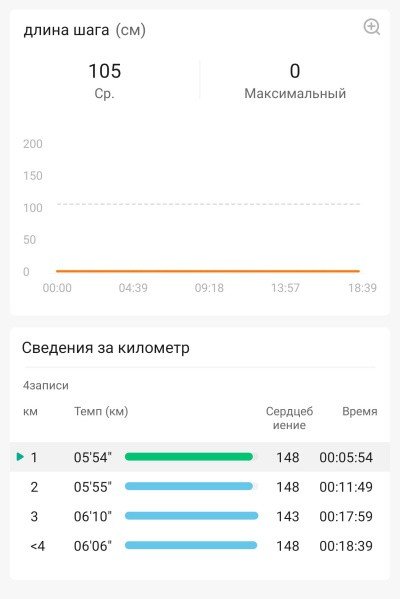Image resolution: width=400 pixels, height=599 pixels.
Task: Zoom into the step length chart
Action: tap(371, 27)
